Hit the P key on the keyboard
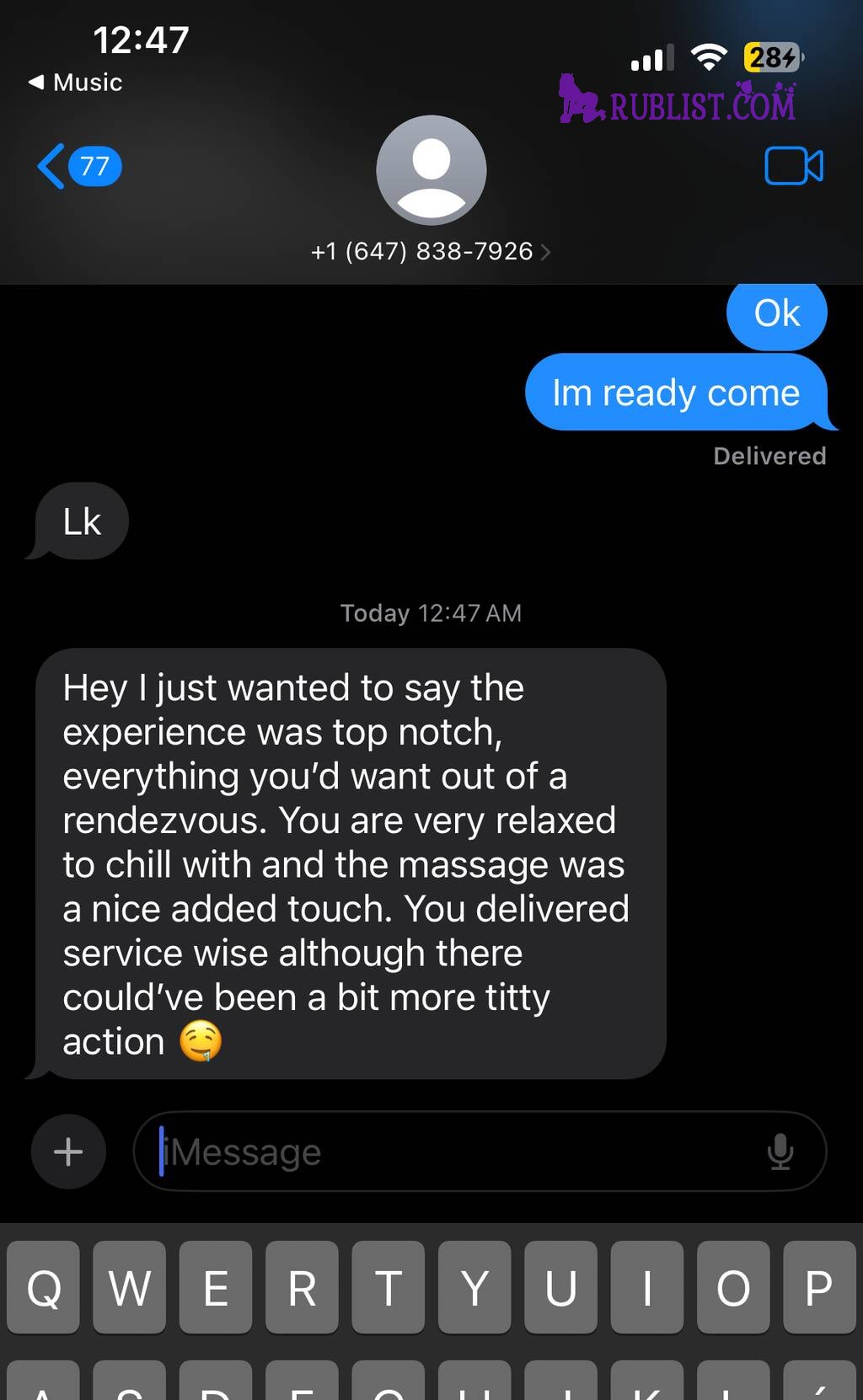Image resolution: width=863 pixels, height=1400 pixels. [818, 1287]
